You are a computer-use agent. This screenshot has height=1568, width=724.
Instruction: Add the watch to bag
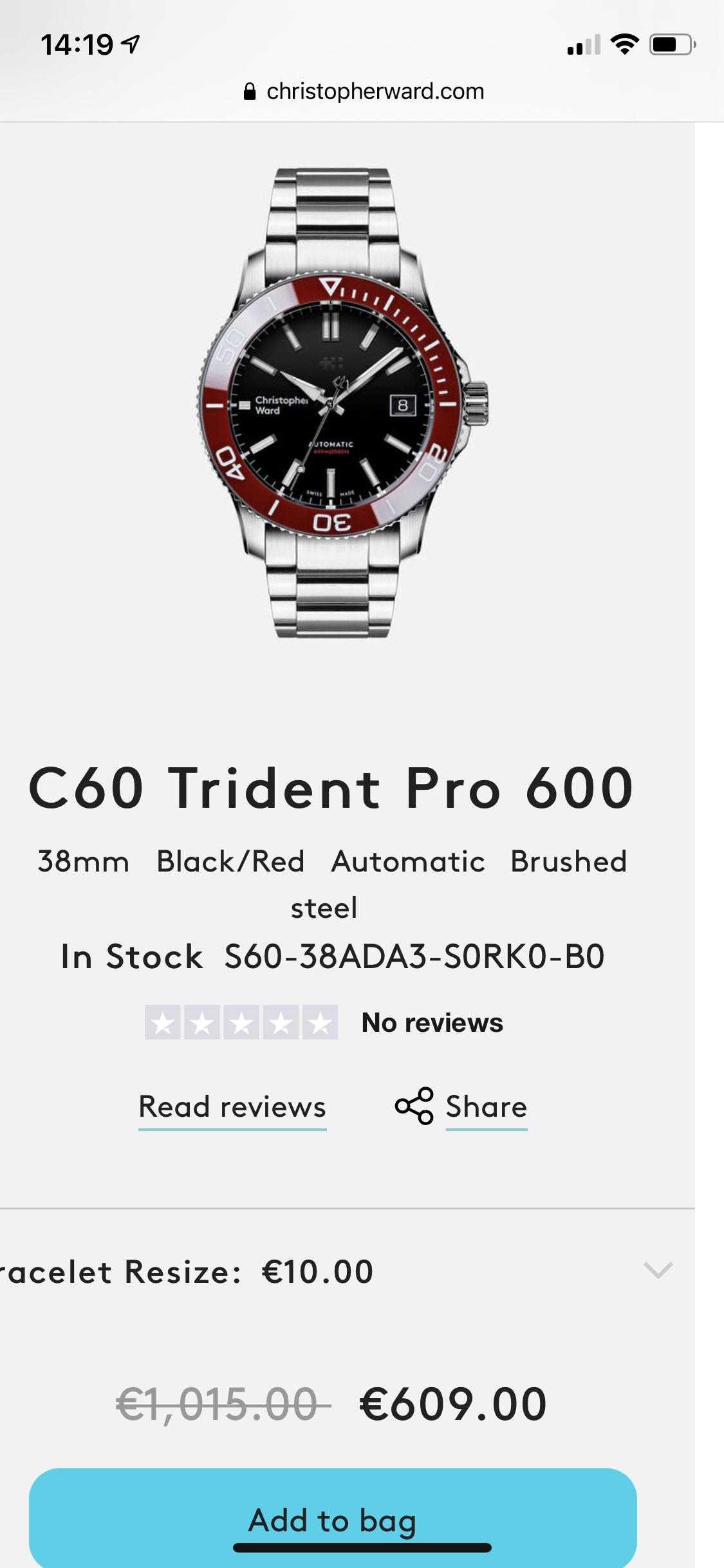(333, 1518)
